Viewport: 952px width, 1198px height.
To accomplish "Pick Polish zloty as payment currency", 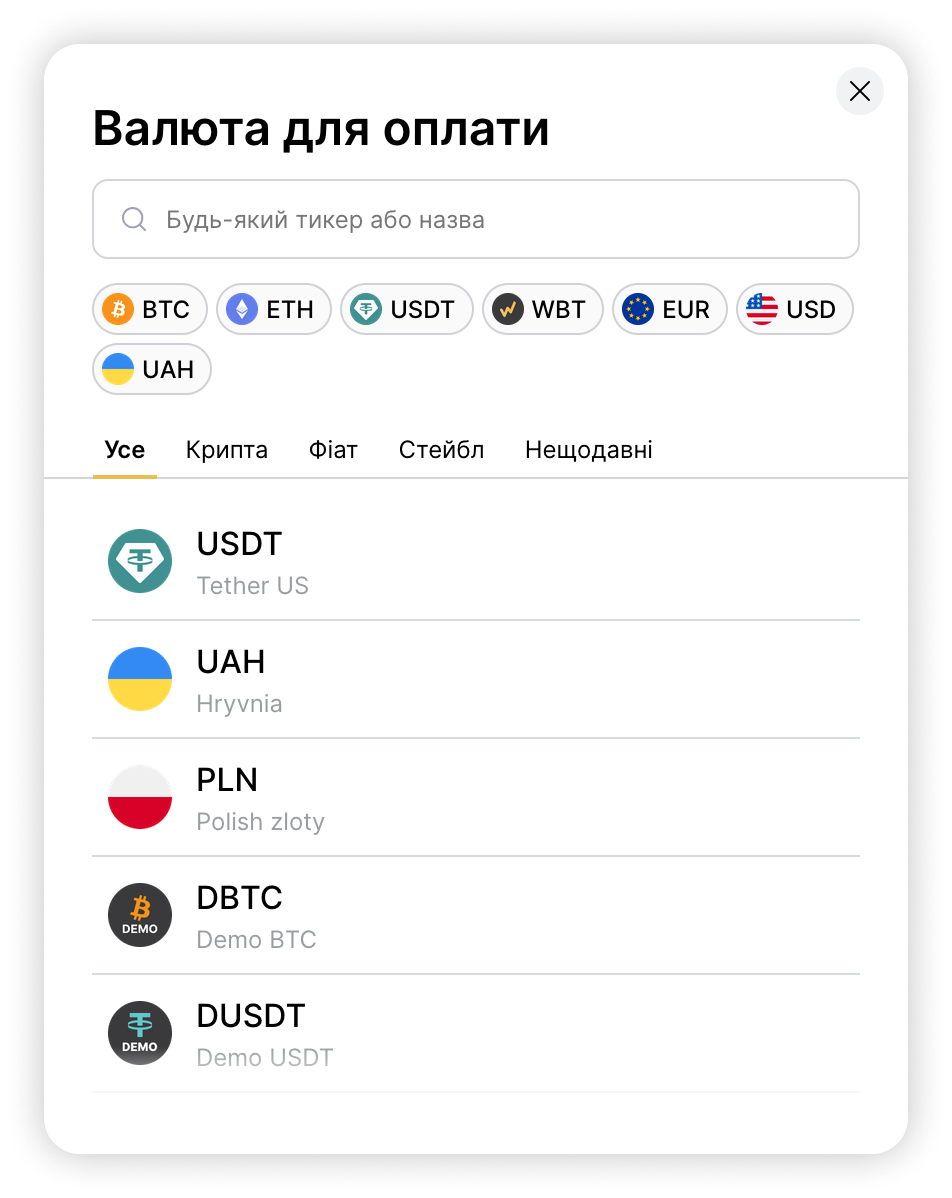I will pos(476,798).
